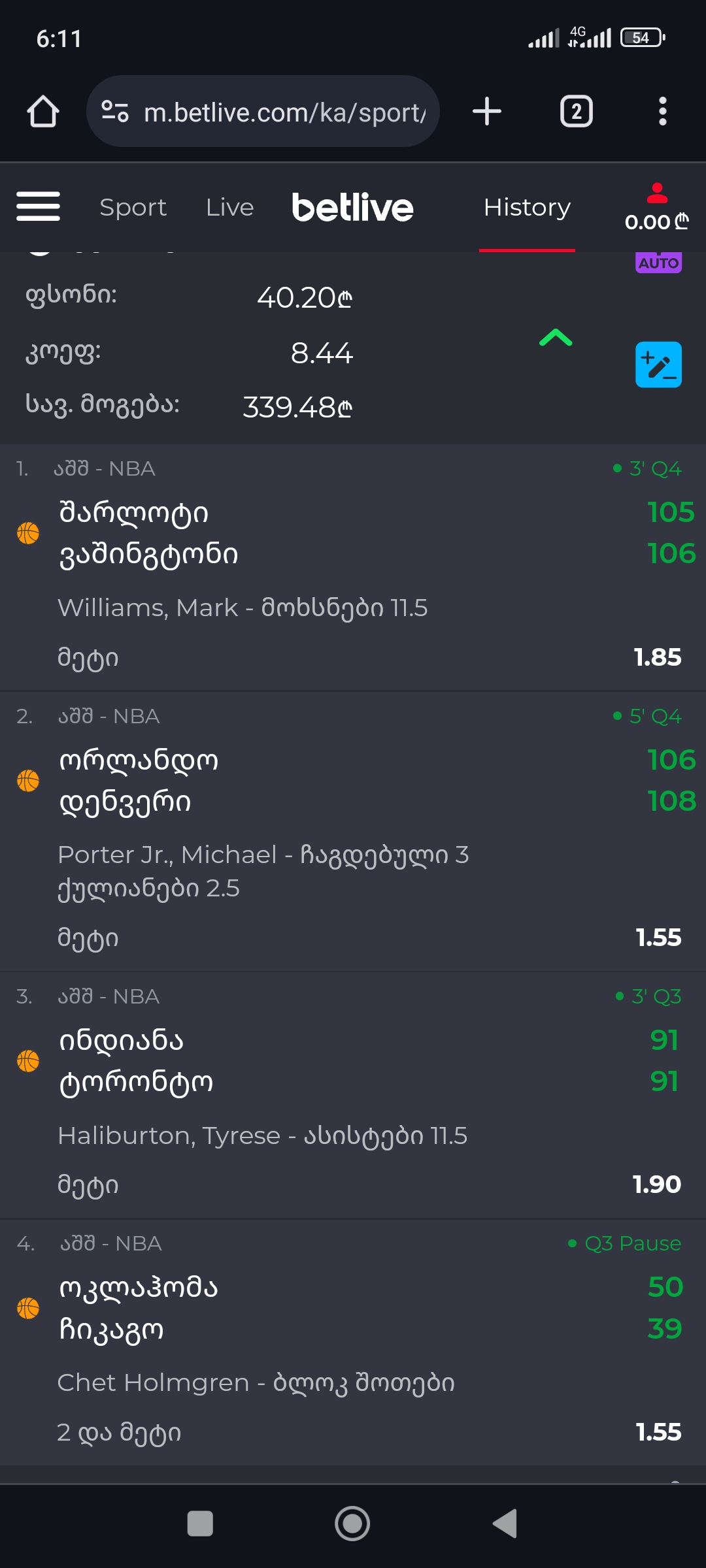
Task: Go back with system back button
Action: click(505, 1524)
